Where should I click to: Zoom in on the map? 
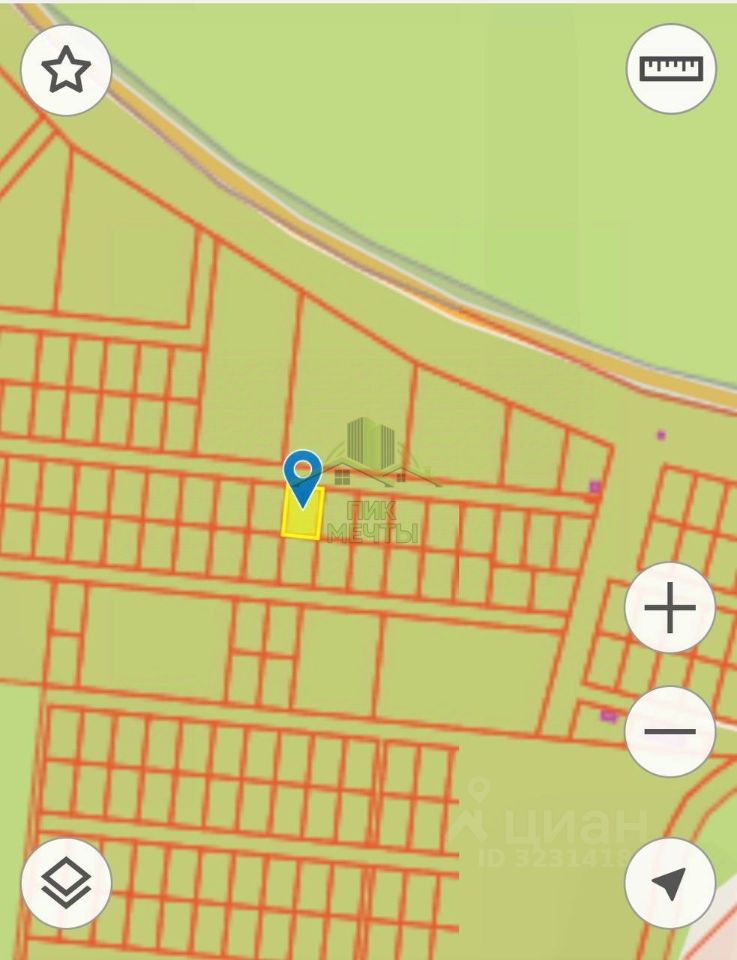point(670,608)
